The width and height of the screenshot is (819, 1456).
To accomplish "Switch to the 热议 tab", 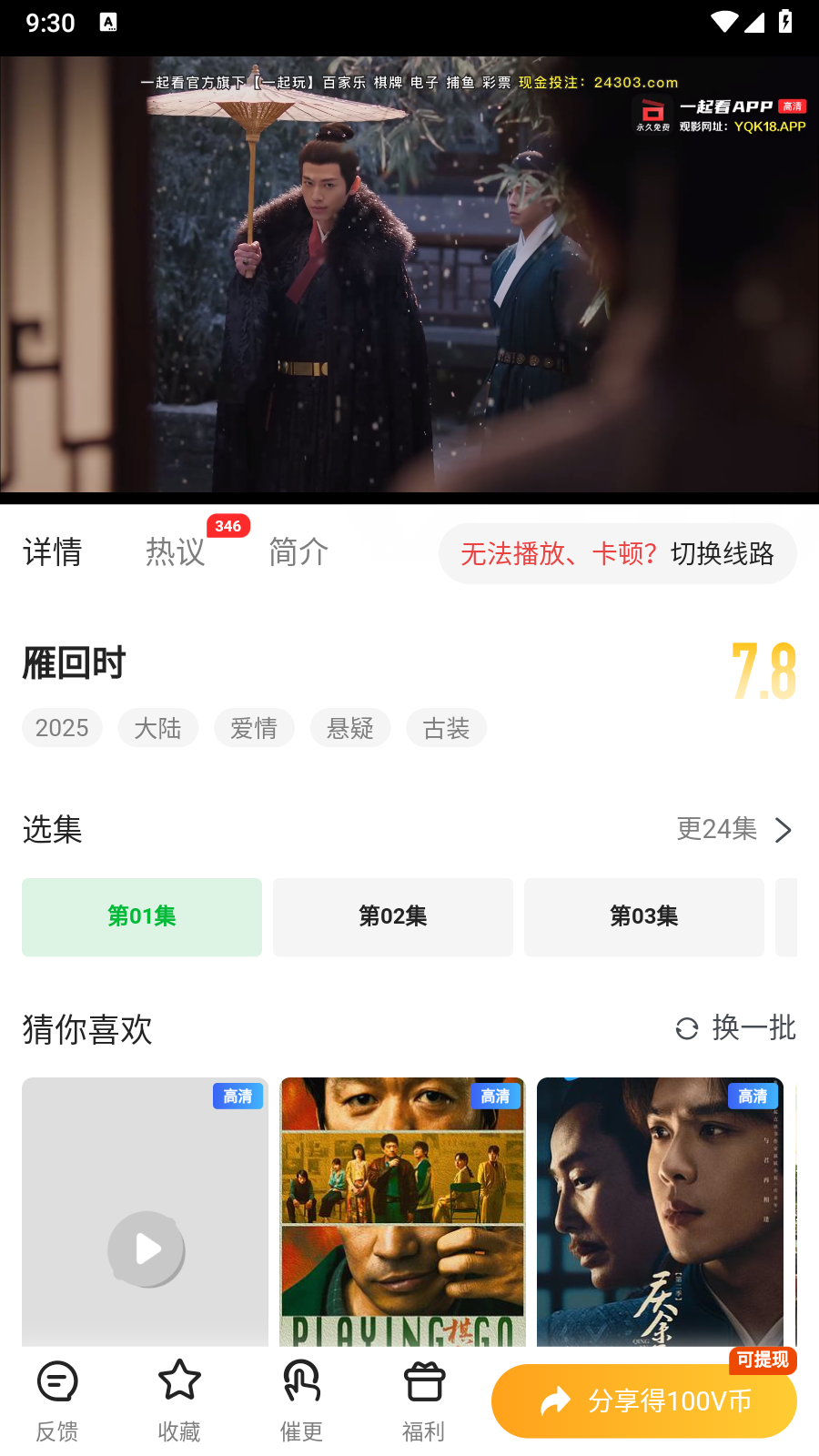I will 175,553.
